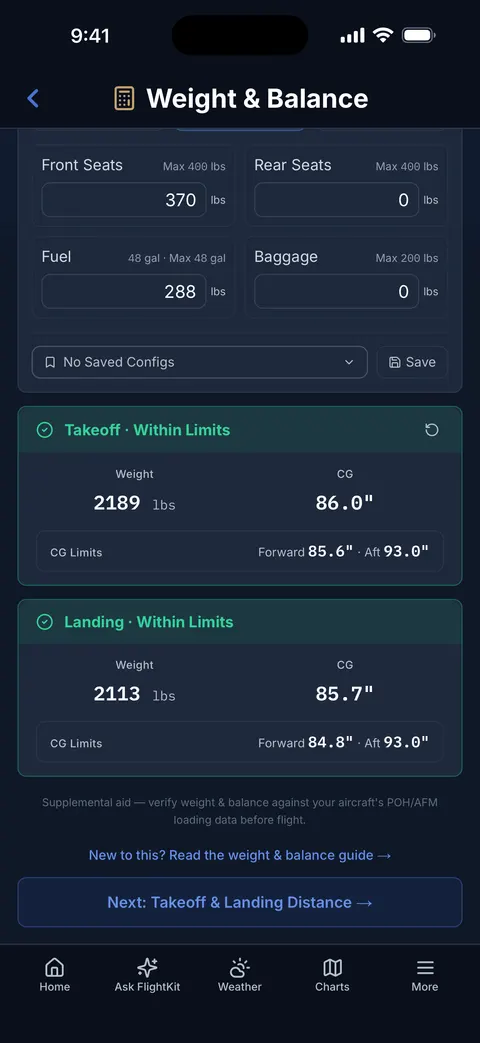
Task: Continue to Takeoff & Landing Distance
Action: point(240,902)
